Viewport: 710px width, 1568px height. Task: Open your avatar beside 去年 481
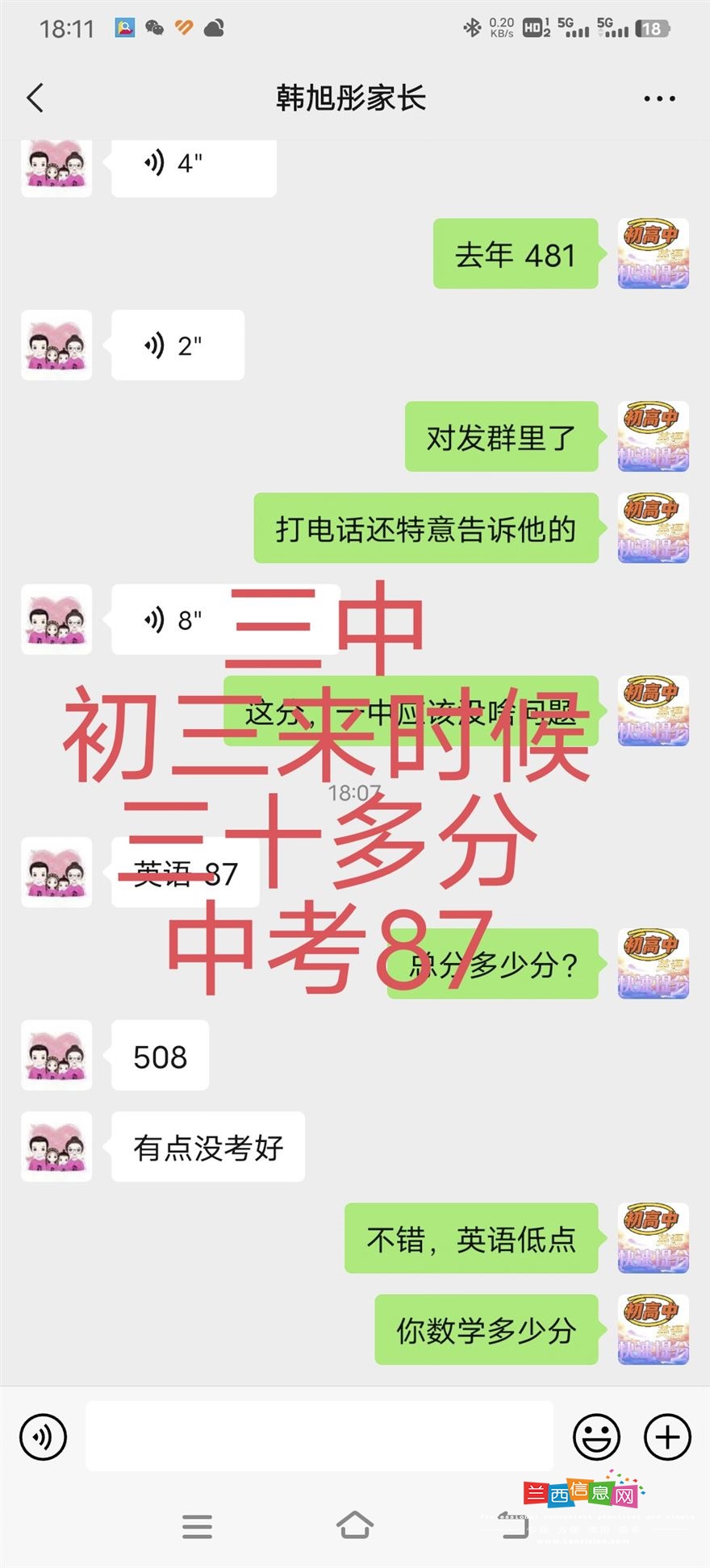(654, 253)
